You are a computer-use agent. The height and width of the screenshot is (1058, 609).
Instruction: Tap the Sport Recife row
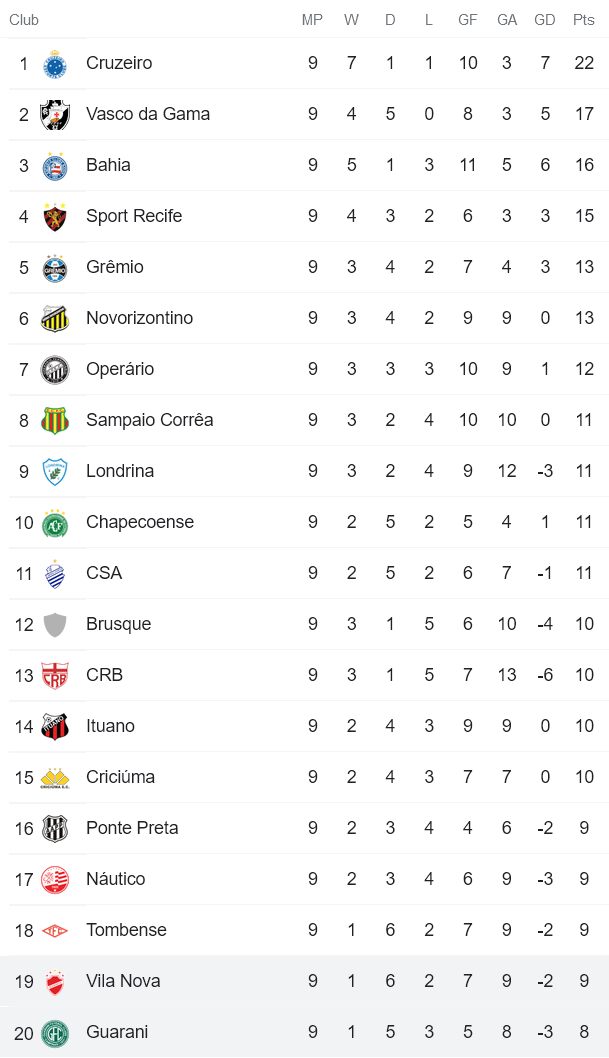click(x=133, y=216)
